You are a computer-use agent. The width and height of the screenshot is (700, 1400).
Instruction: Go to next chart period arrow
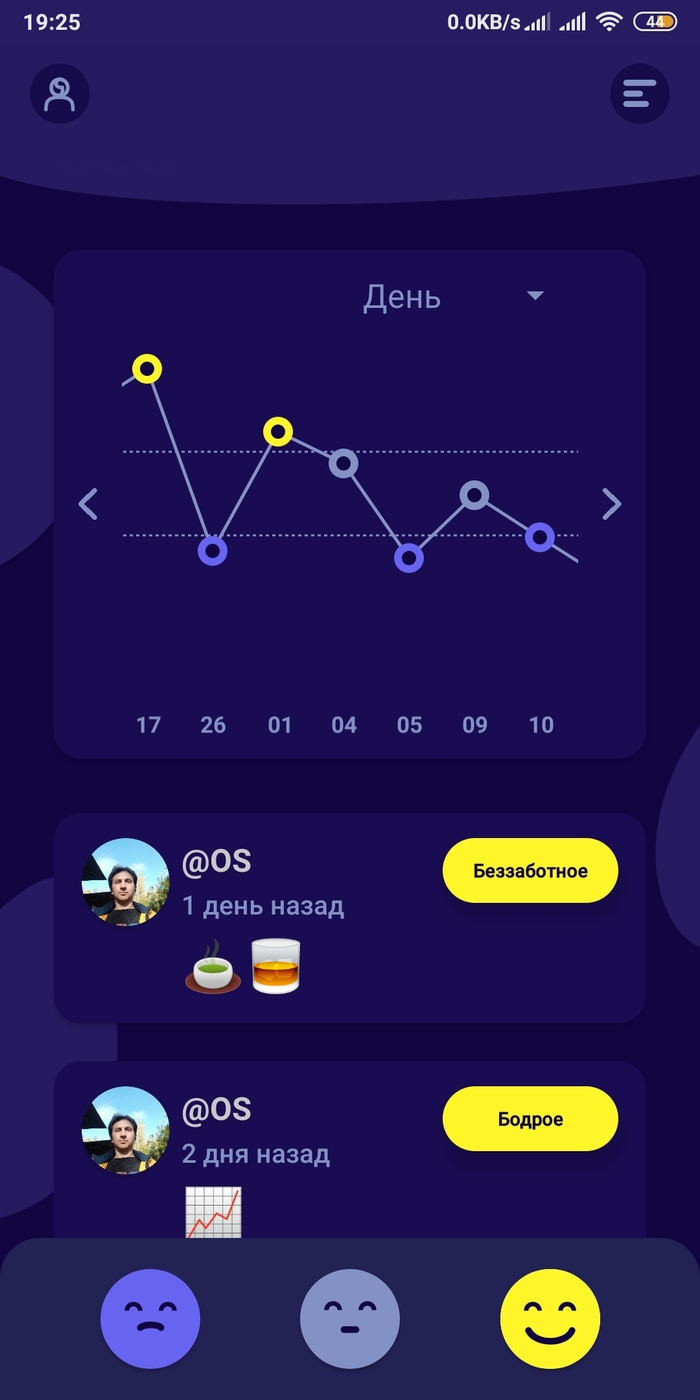(x=612, y=504)
